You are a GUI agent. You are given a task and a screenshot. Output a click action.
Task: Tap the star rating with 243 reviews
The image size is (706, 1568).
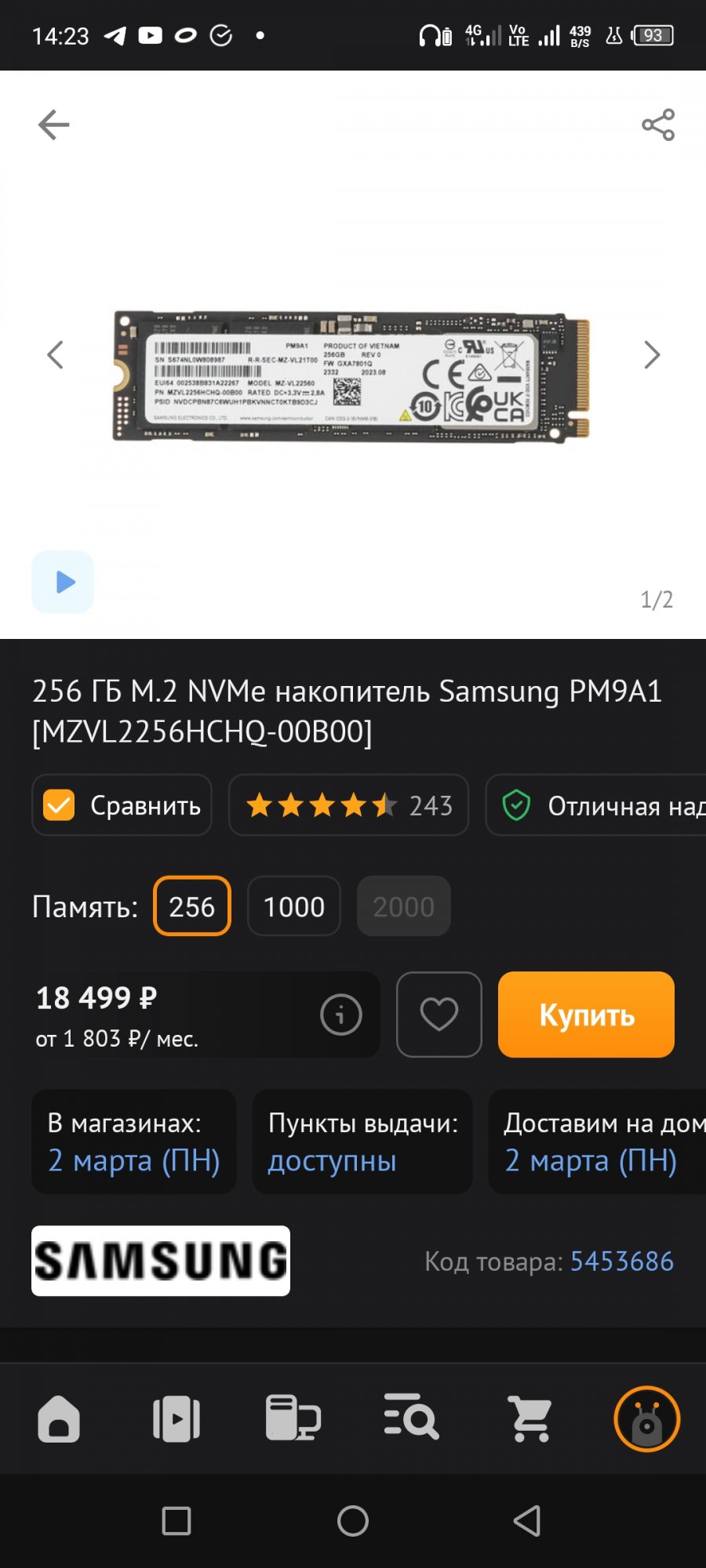point(348,804)
